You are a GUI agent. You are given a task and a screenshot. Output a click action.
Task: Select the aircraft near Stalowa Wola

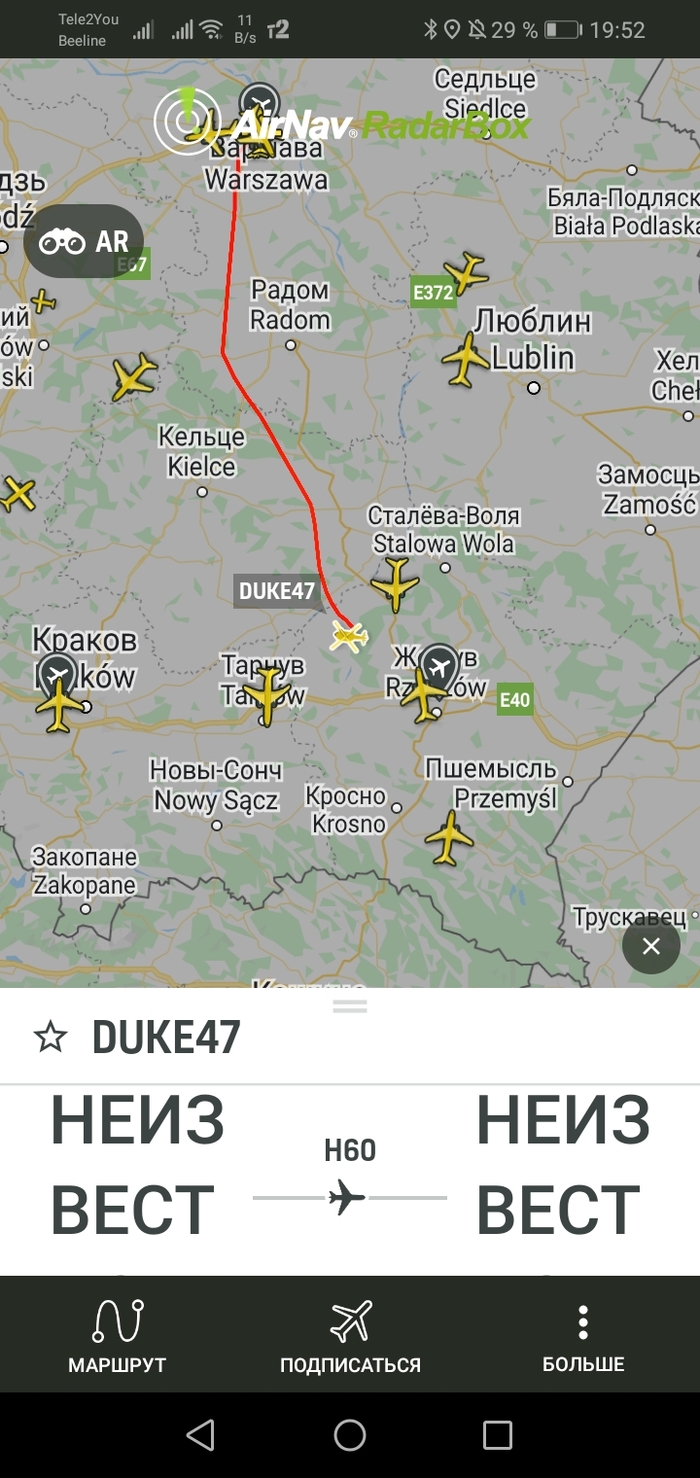click(x=395, y=583)
